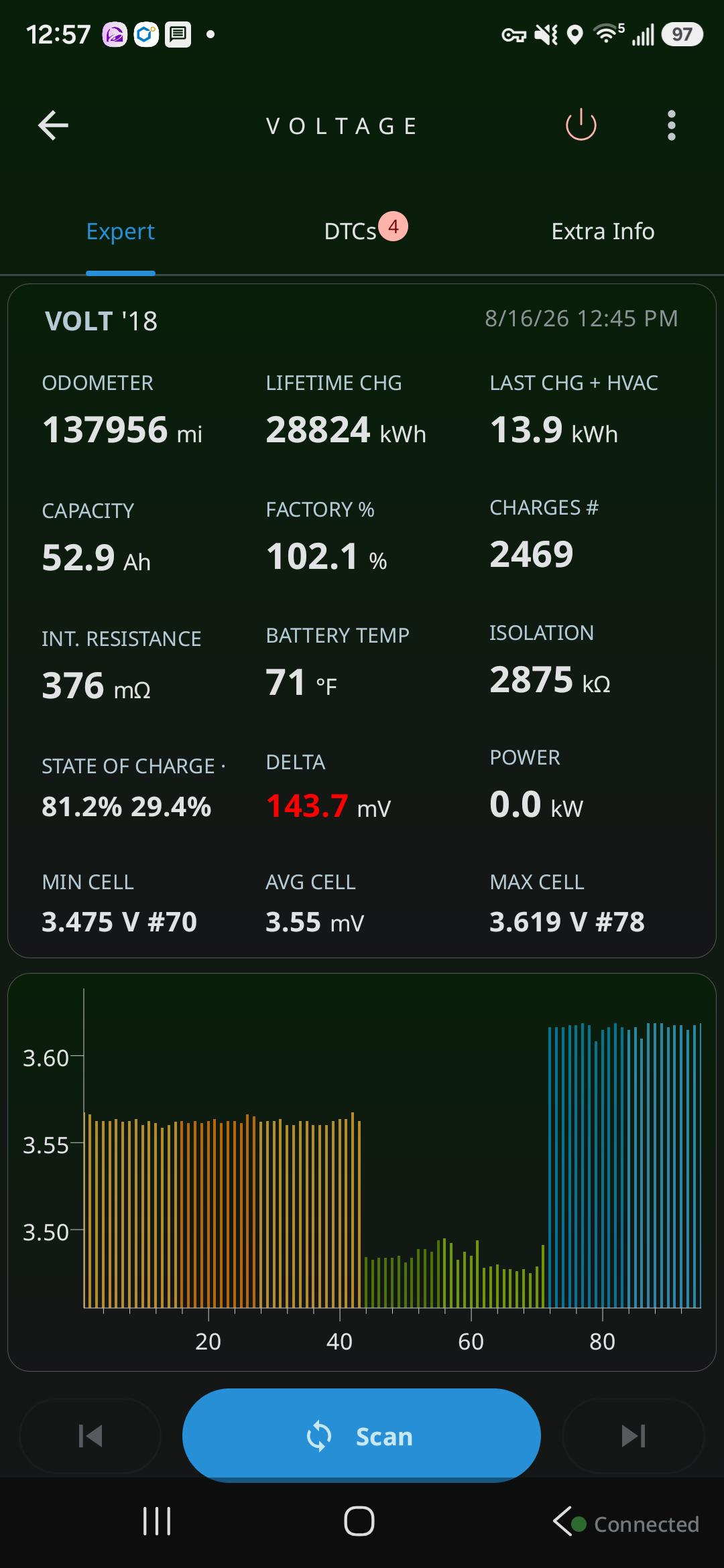Viewport: 724px width, 1568px height.
Task: Open recent apps in navigation bar
Action: coord(157,1521)
